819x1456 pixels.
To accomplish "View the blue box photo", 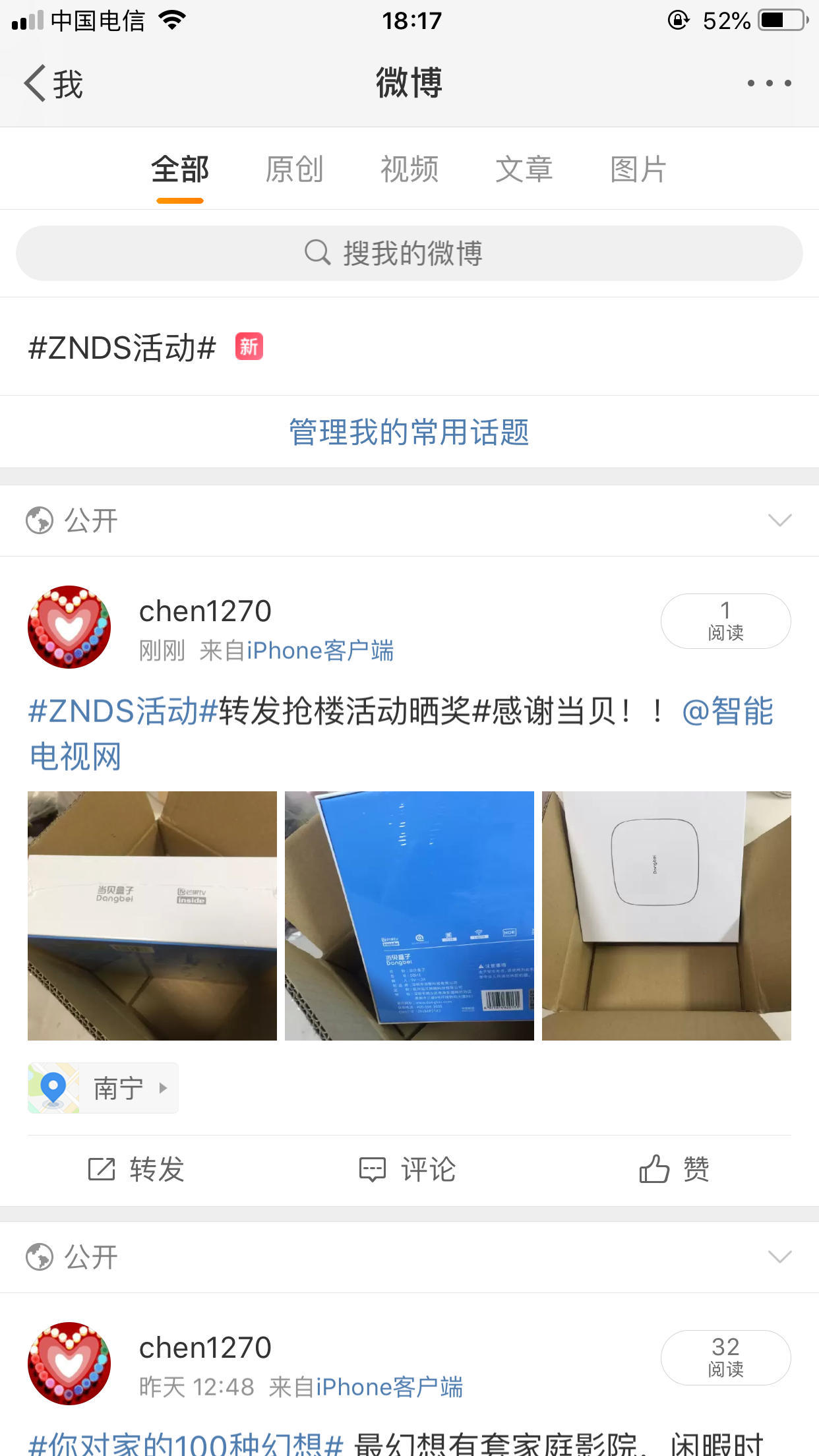I will (409, 916).
